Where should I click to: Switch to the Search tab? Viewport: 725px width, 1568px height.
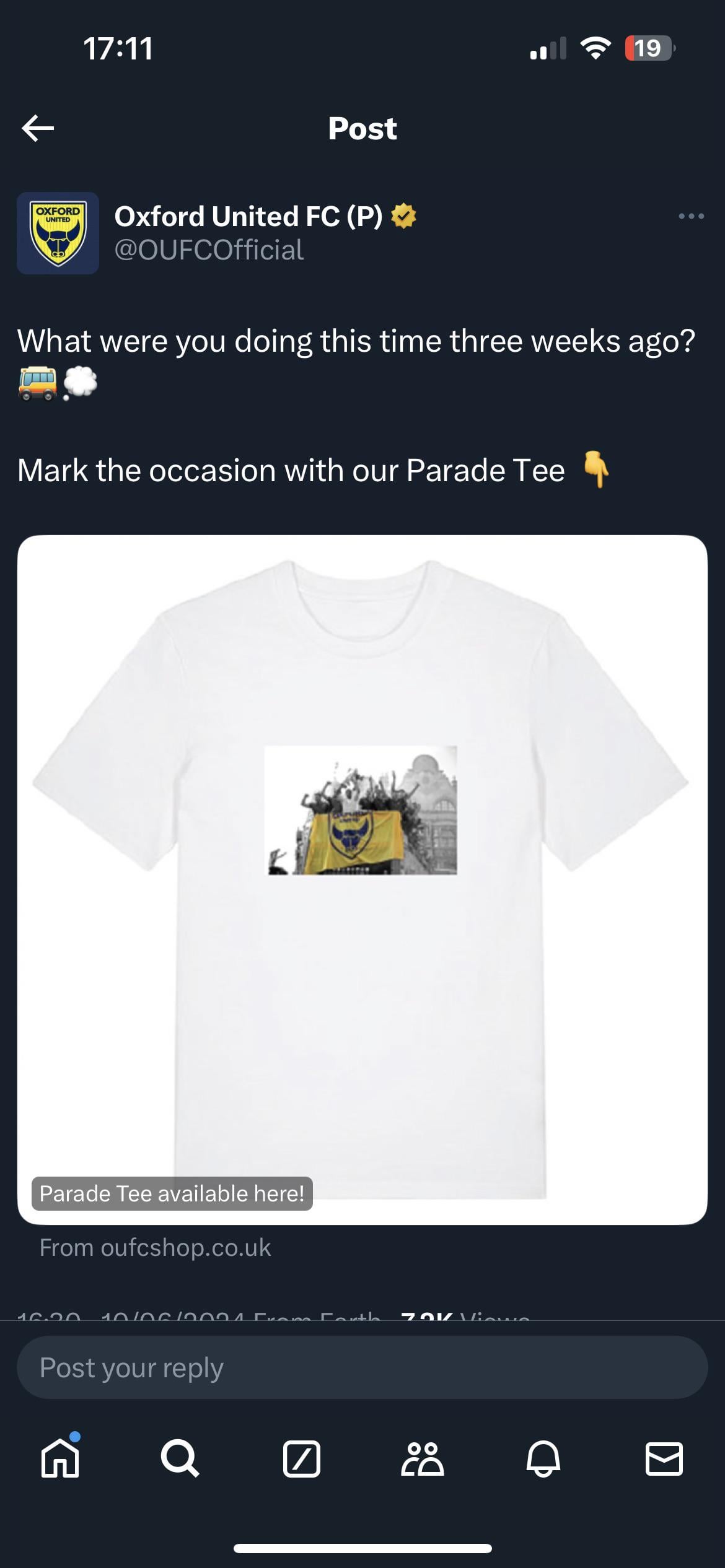(x=180, y=1459)
